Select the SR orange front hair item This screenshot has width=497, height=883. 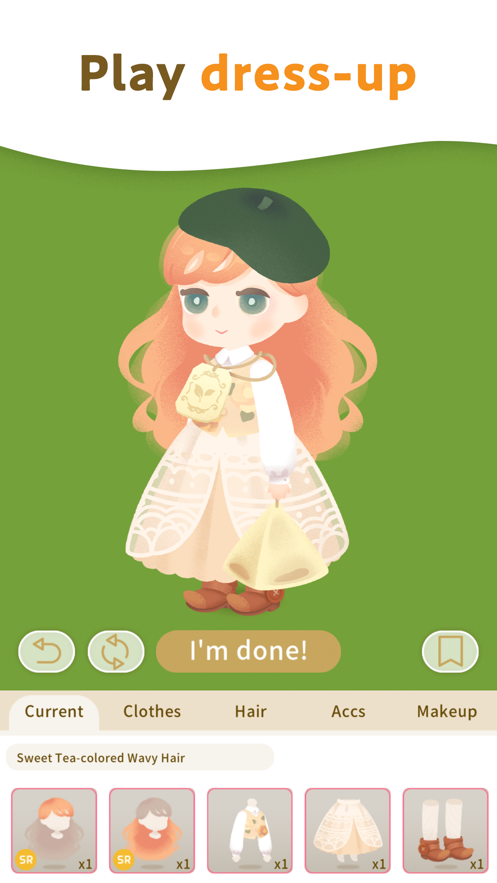(x=54, y=831)
